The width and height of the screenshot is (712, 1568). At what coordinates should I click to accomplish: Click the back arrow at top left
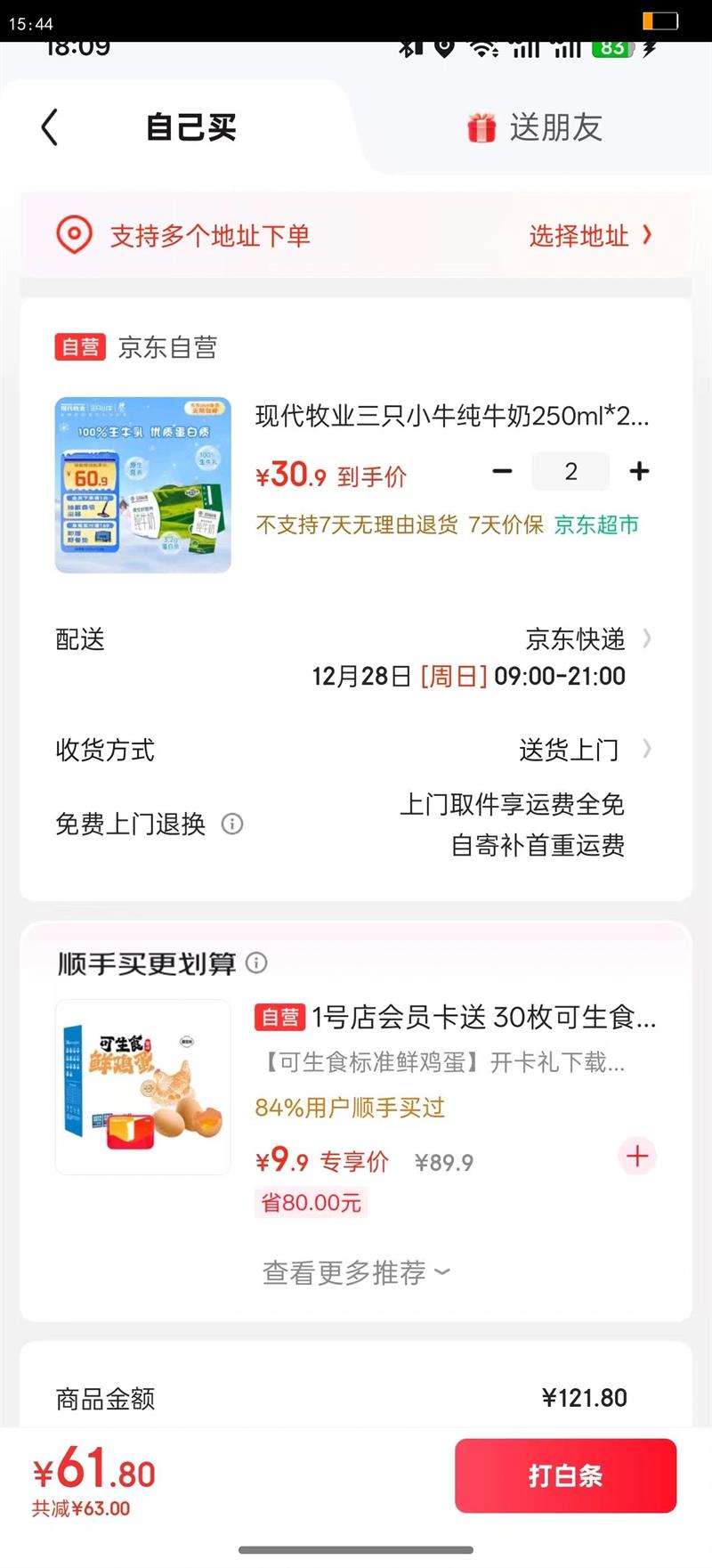pos(50,127)
